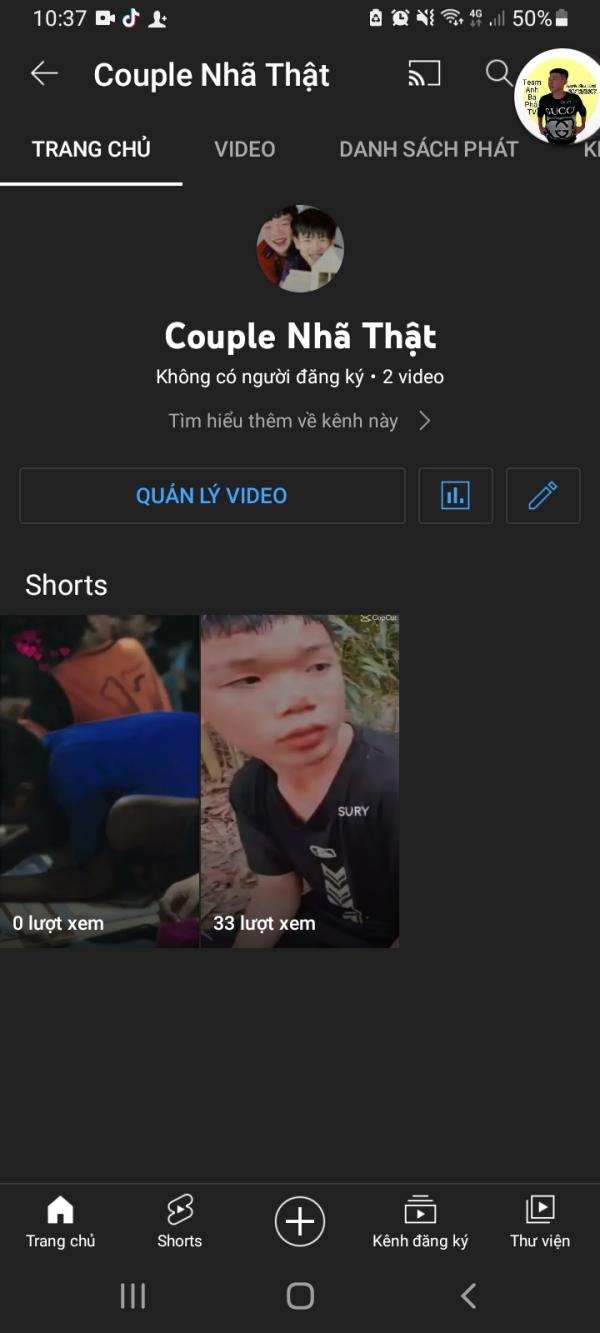Switch to the VIDEO tab

(x=244, y=150)
